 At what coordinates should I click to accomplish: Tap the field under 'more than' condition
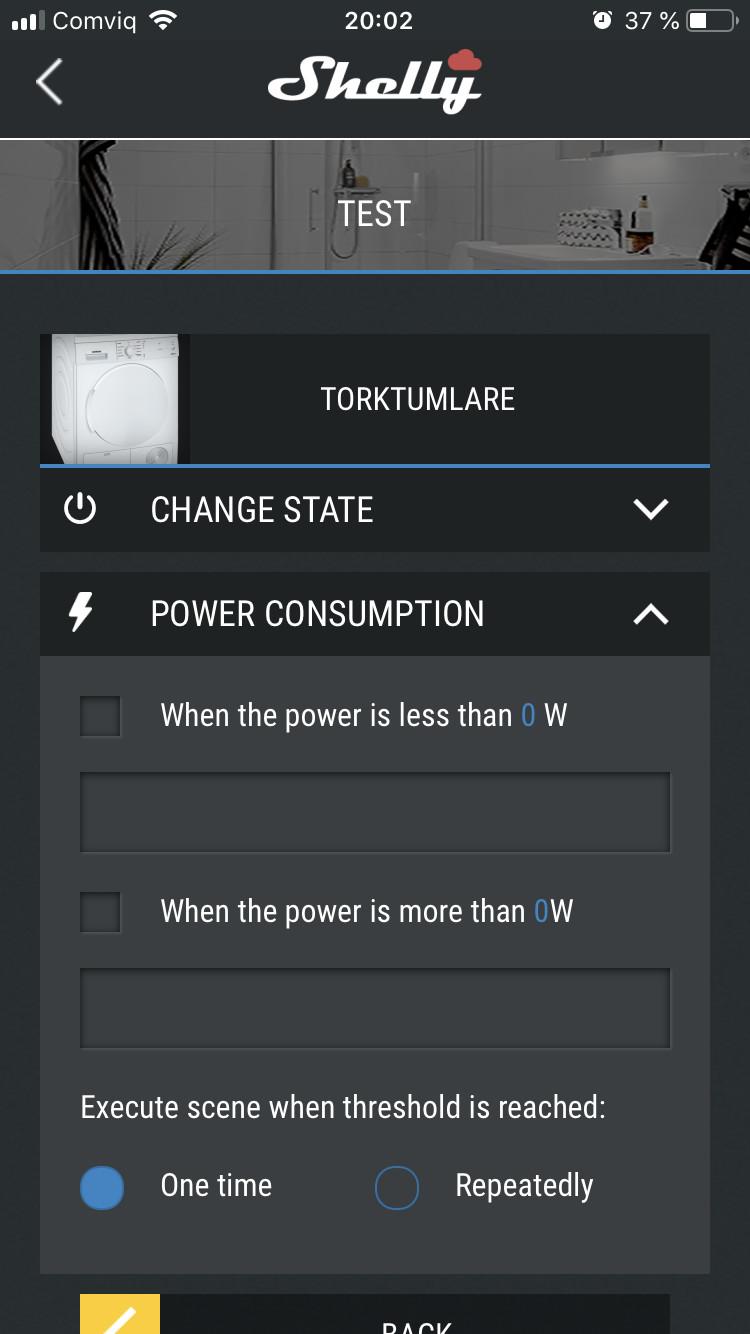(375, 1008)
